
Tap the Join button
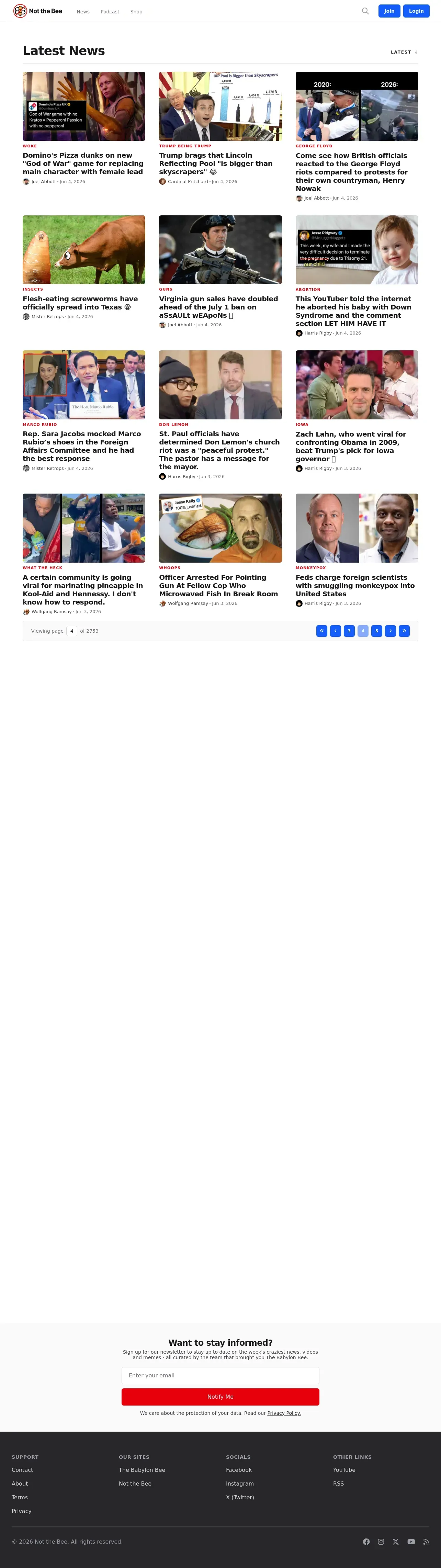tap(389, 11)
